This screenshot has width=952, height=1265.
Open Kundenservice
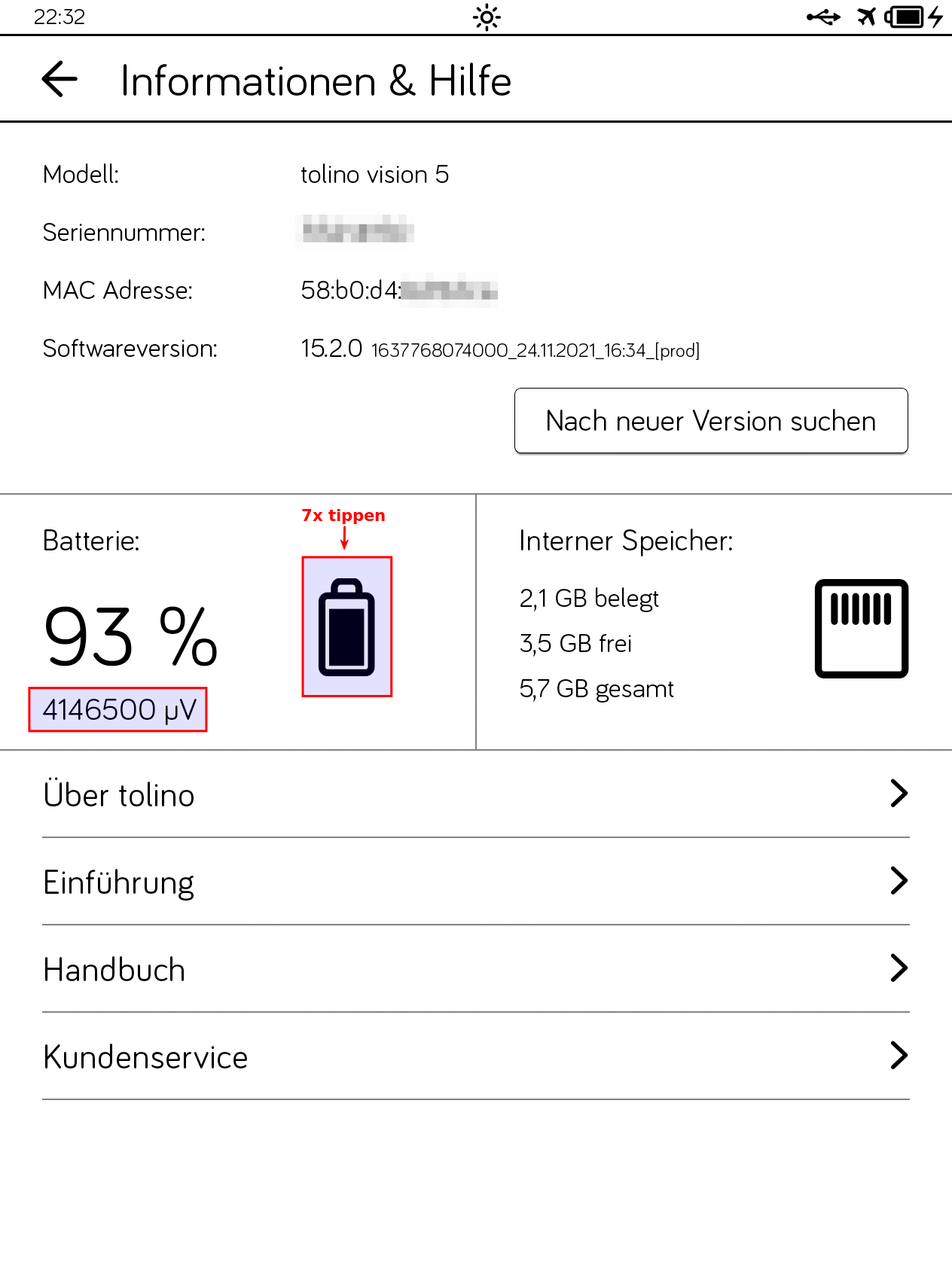click(475, 1056)
